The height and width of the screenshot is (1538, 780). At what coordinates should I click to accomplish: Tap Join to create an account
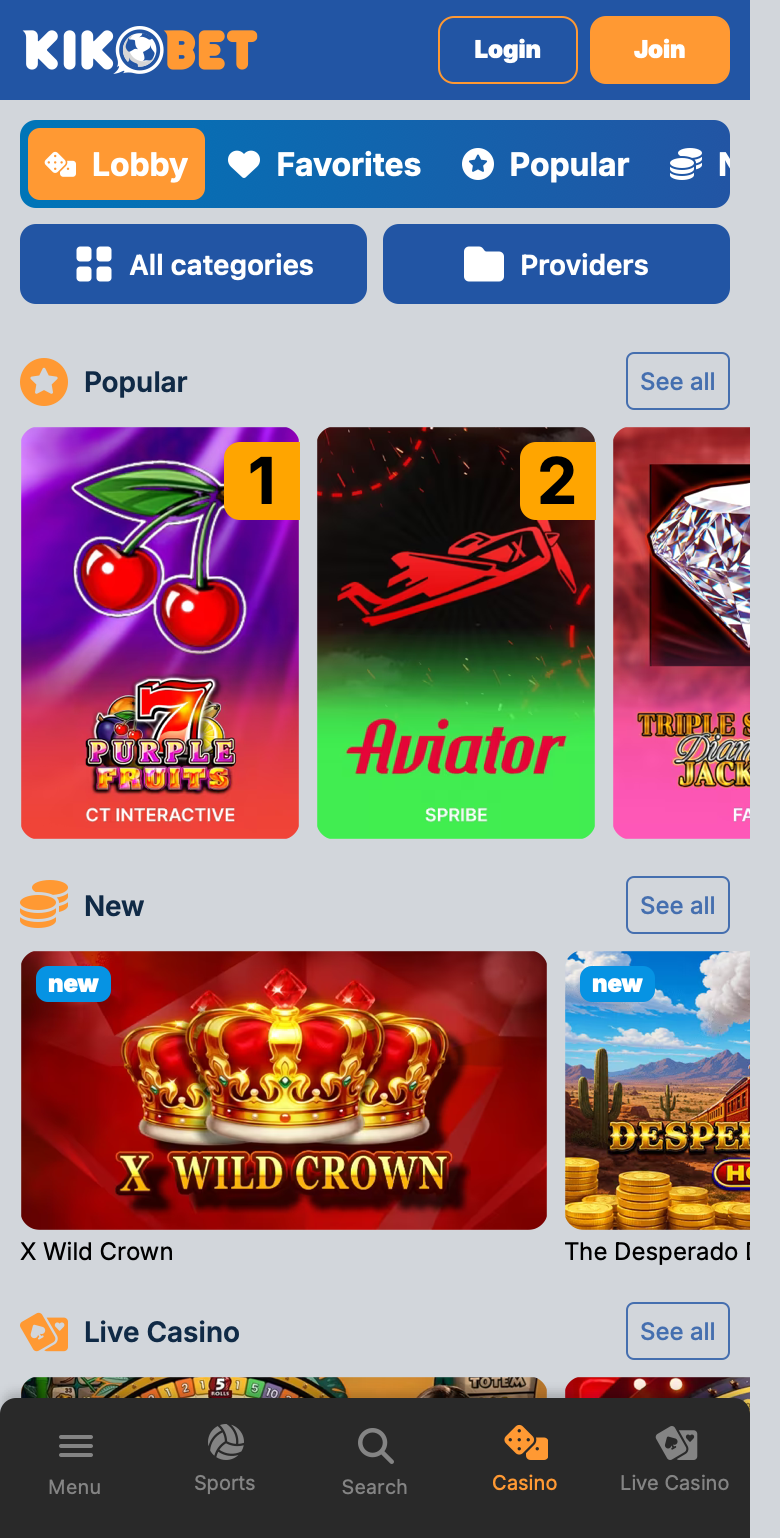point(660,50)
